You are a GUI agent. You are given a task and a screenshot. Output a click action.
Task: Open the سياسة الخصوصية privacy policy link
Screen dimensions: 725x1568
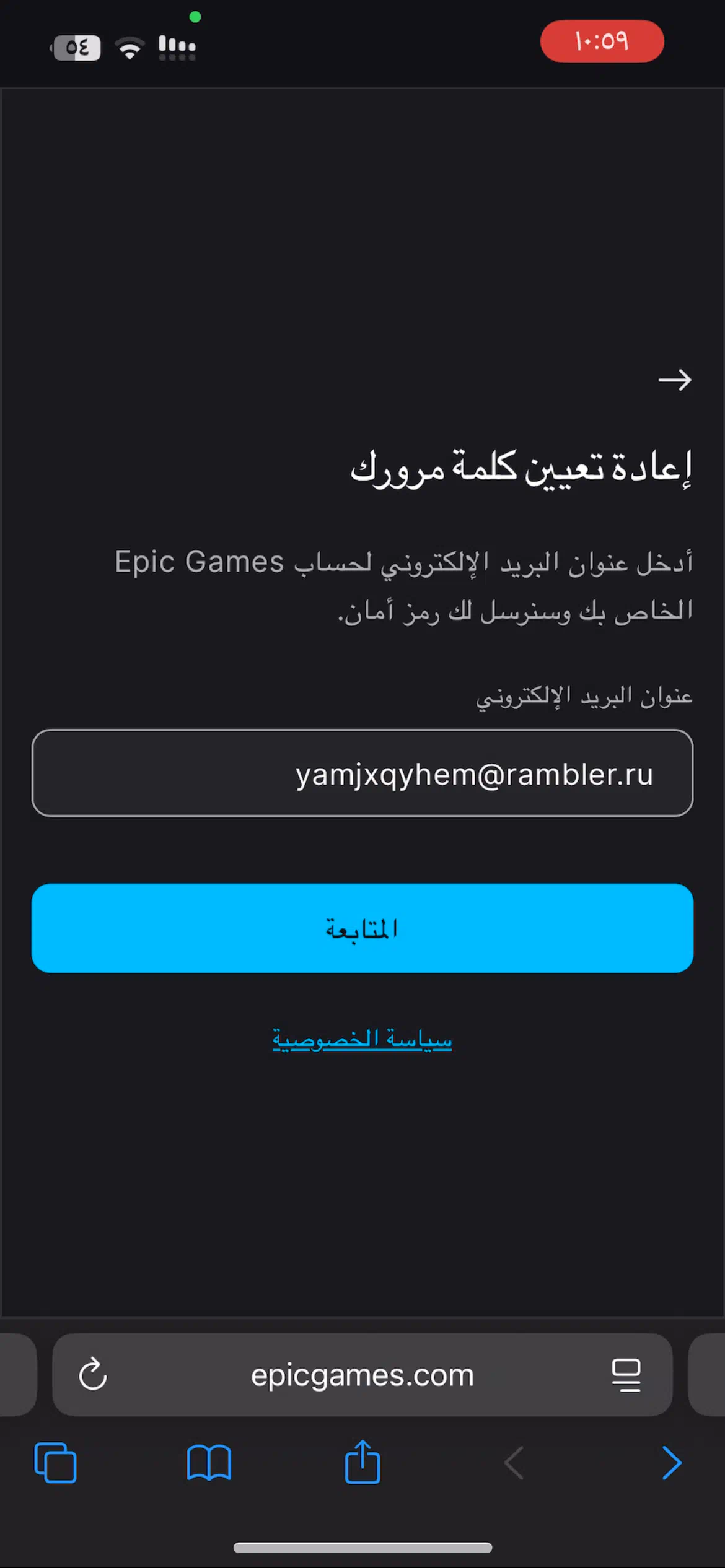[362, 1039]
